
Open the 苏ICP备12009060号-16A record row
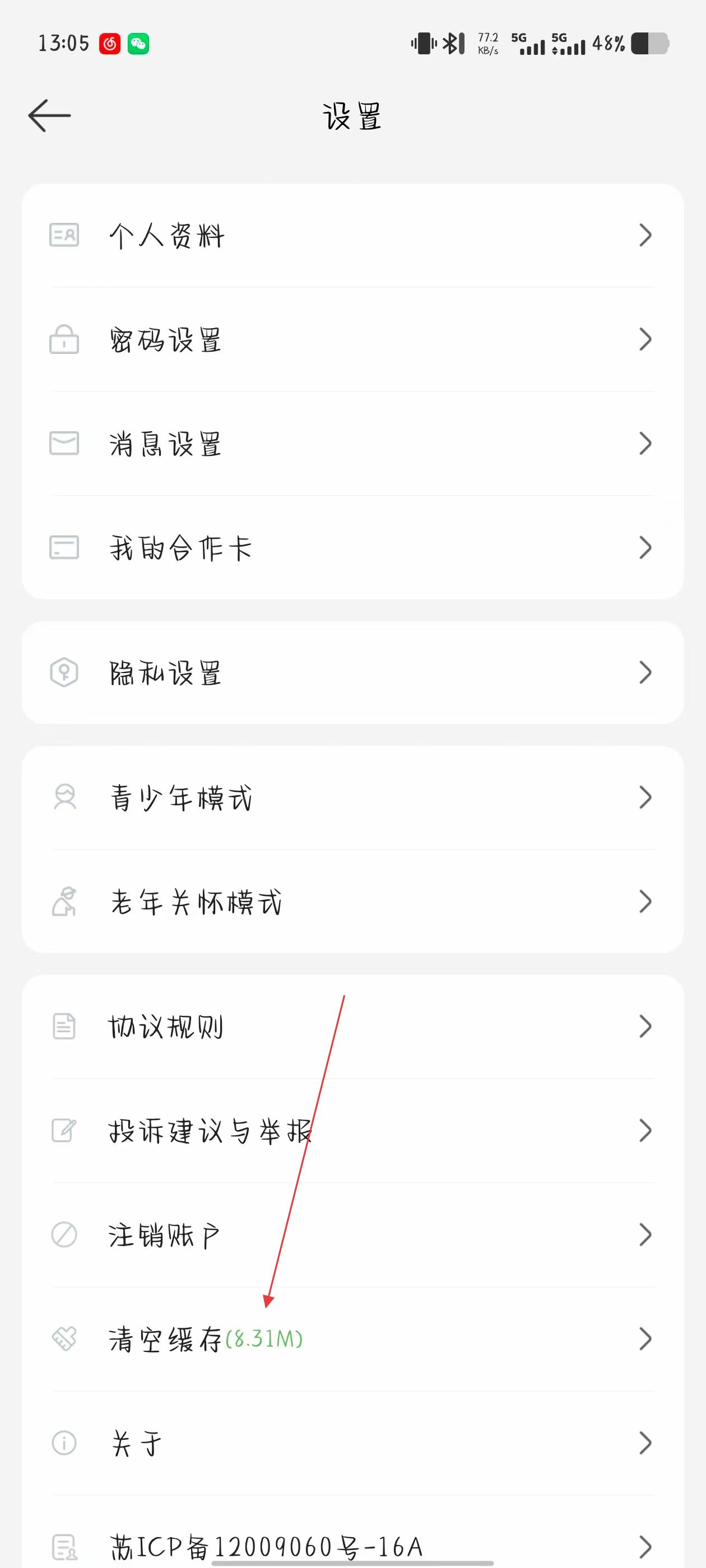point(352,1545)
